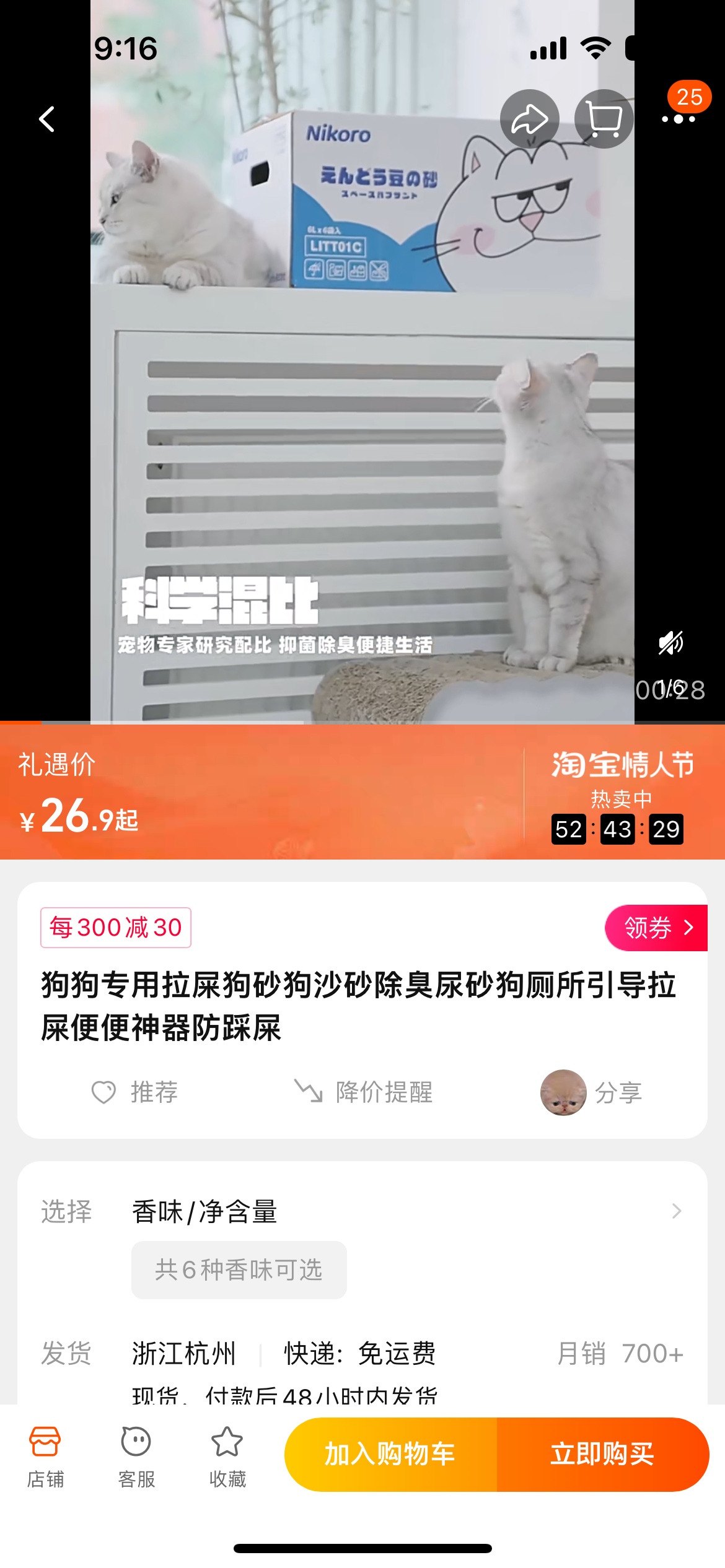The height and width of the screenshot is (1568, 725).
Task: Set a 降价提醒 price drop alert
Action: [x=363, y=1092]
